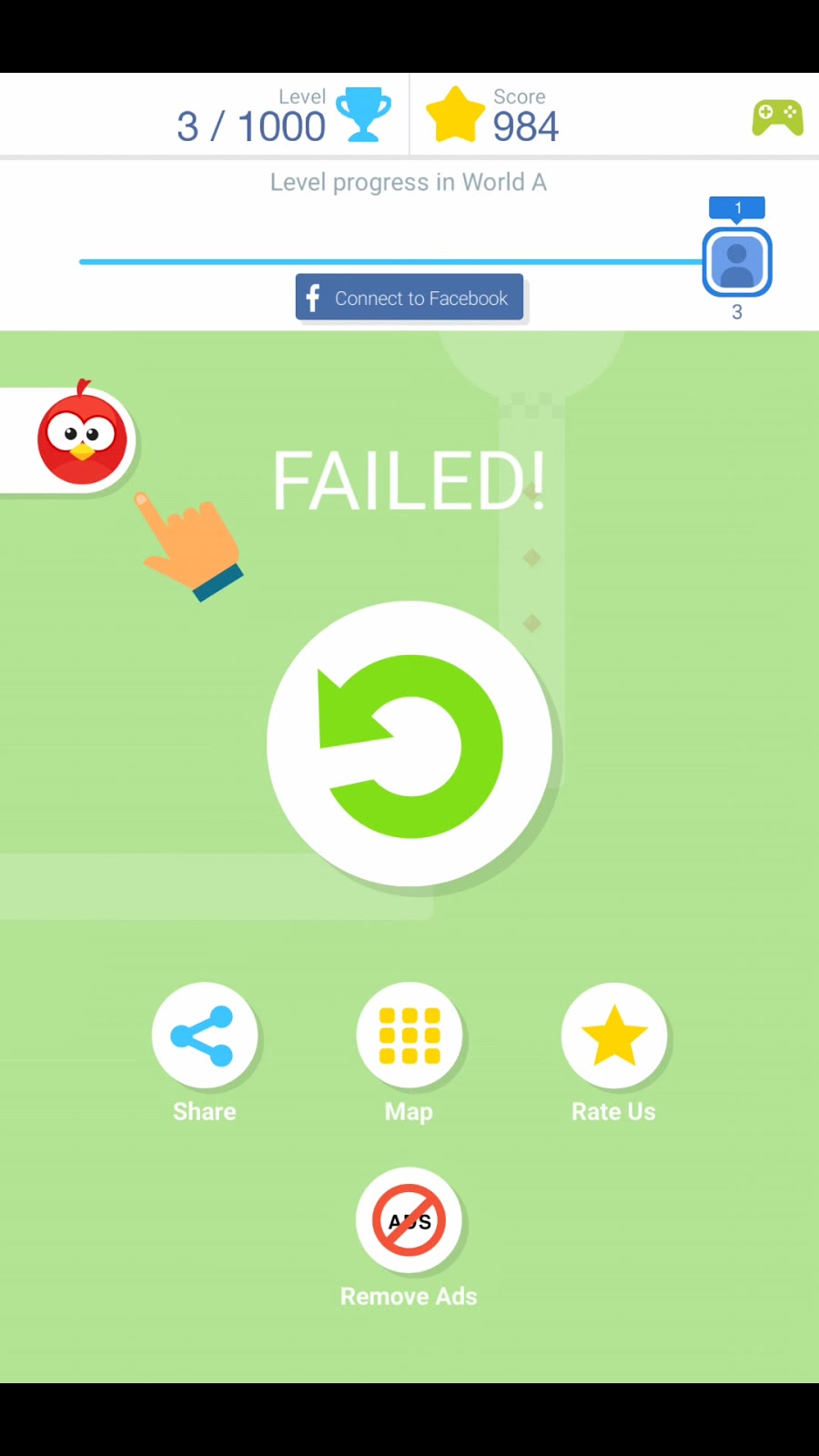
Task: Retry the failed level
Action: (409, 743)
